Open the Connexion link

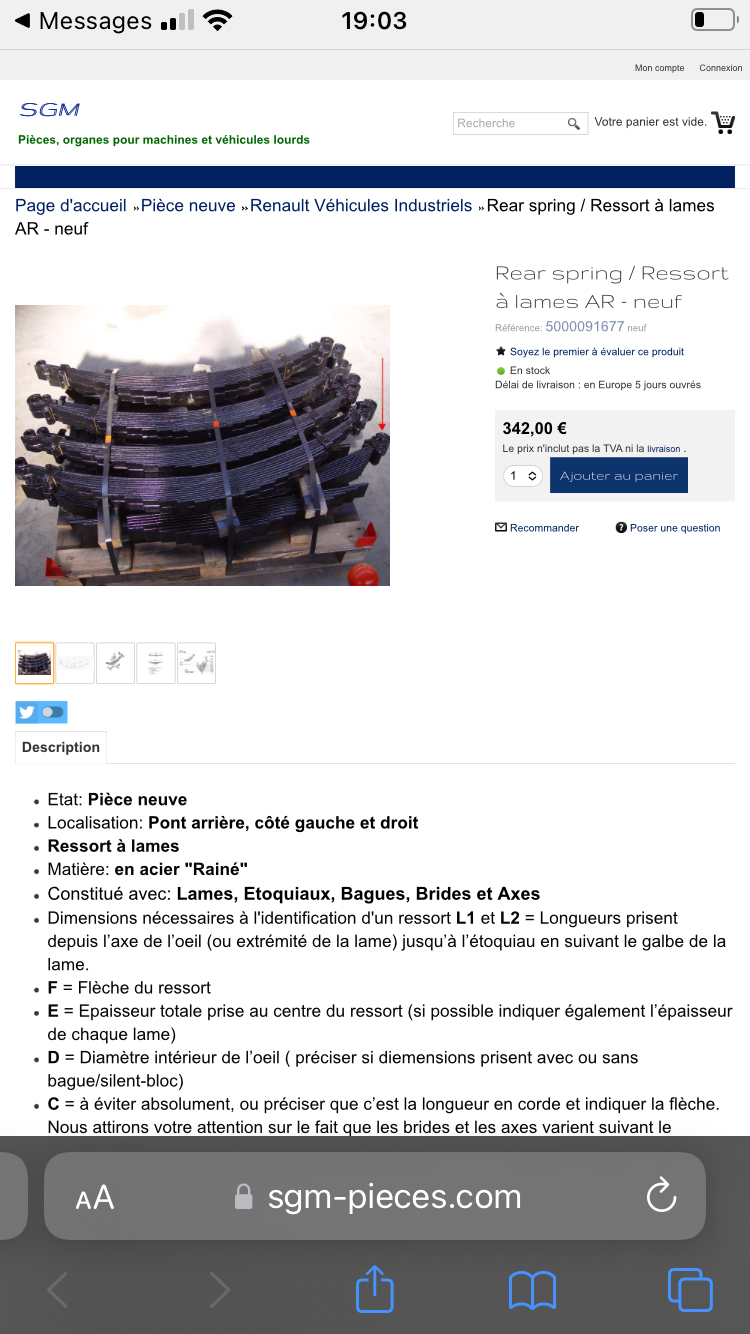(720, 68)
